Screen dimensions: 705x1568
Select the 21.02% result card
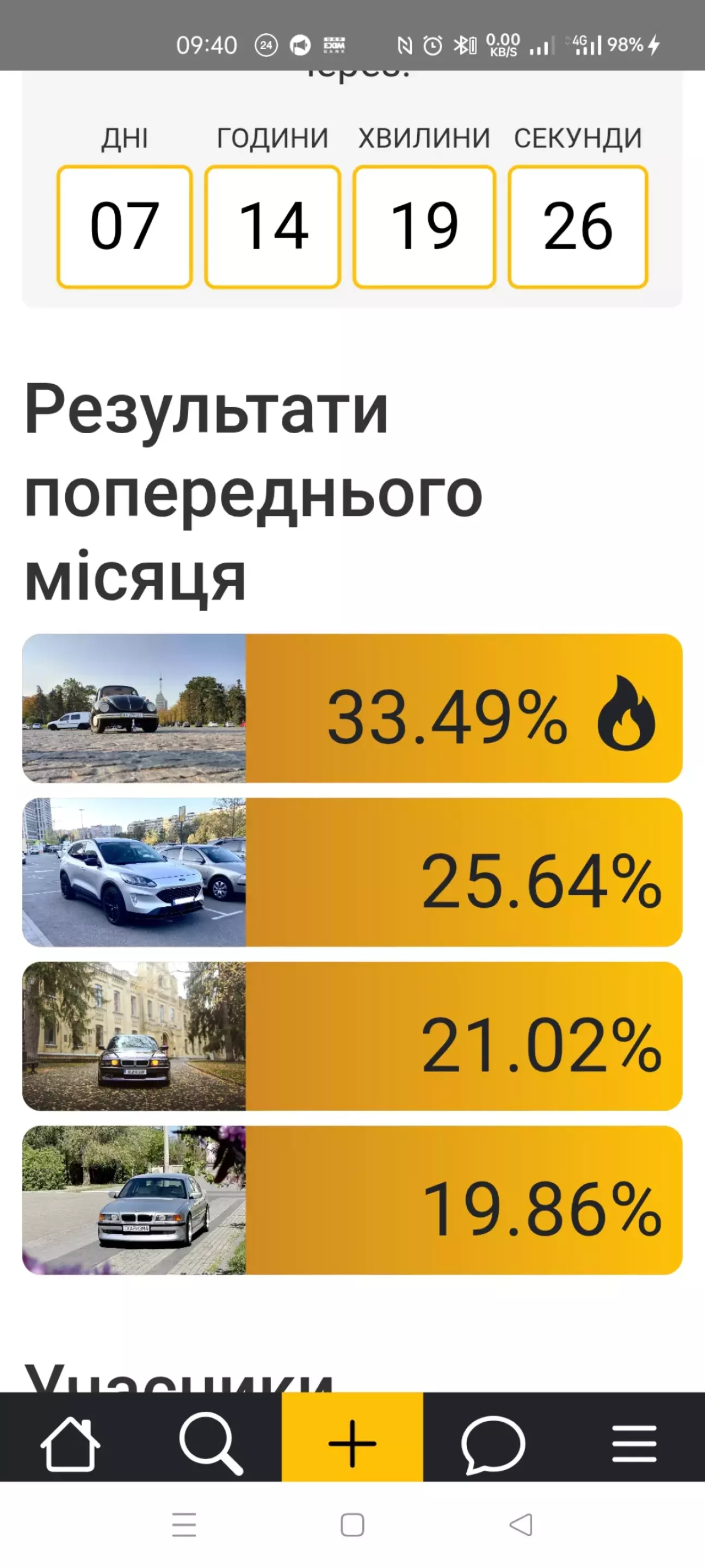coord(352,1036)
